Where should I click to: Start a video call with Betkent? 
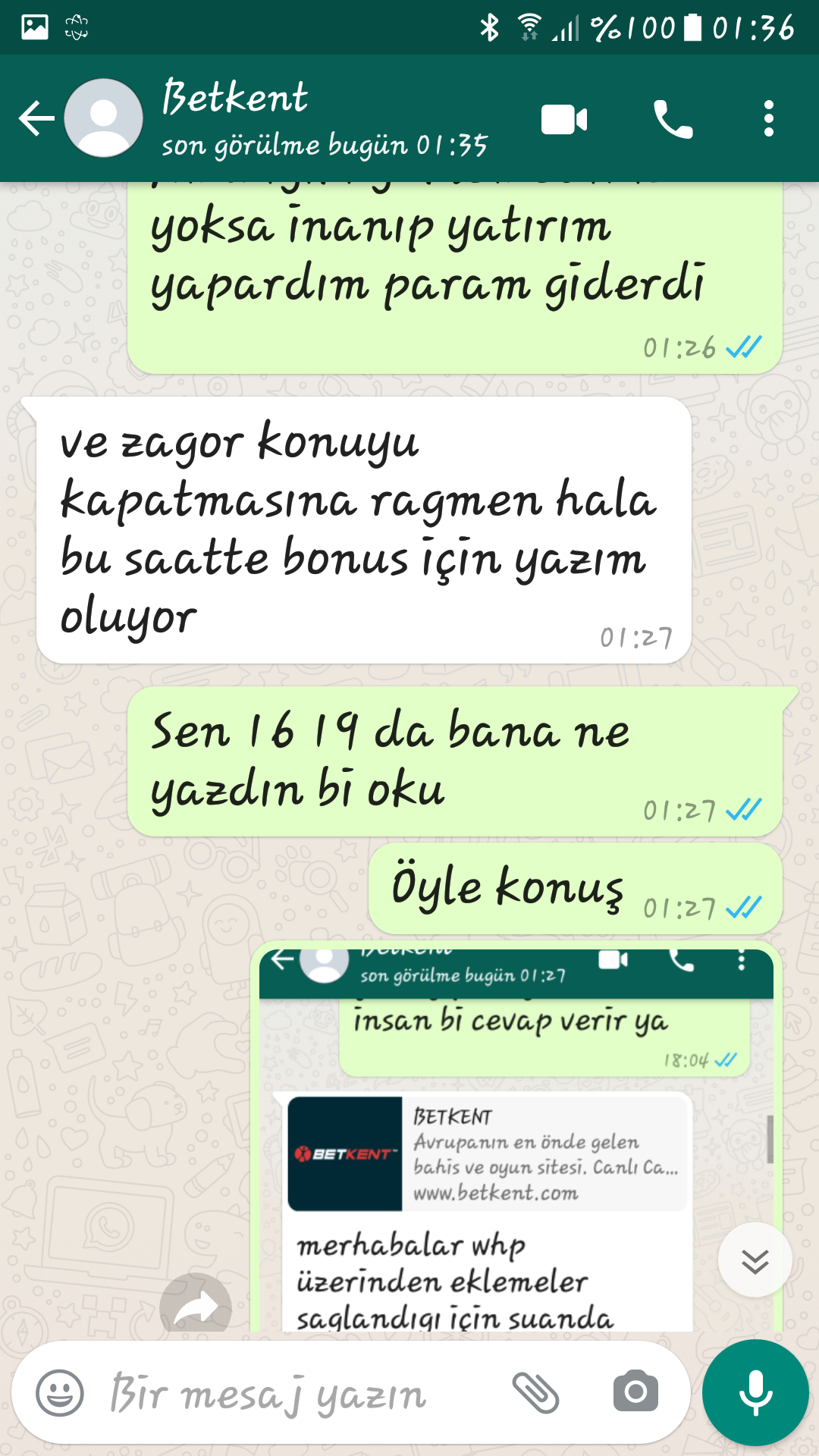click(564, 119)
